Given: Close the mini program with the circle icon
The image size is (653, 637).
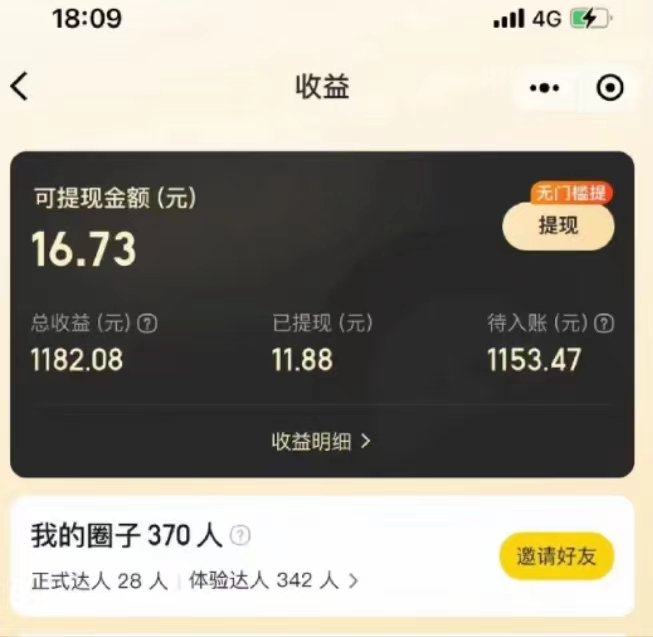Looking at the screenshot, I should (x=609, y=88).
